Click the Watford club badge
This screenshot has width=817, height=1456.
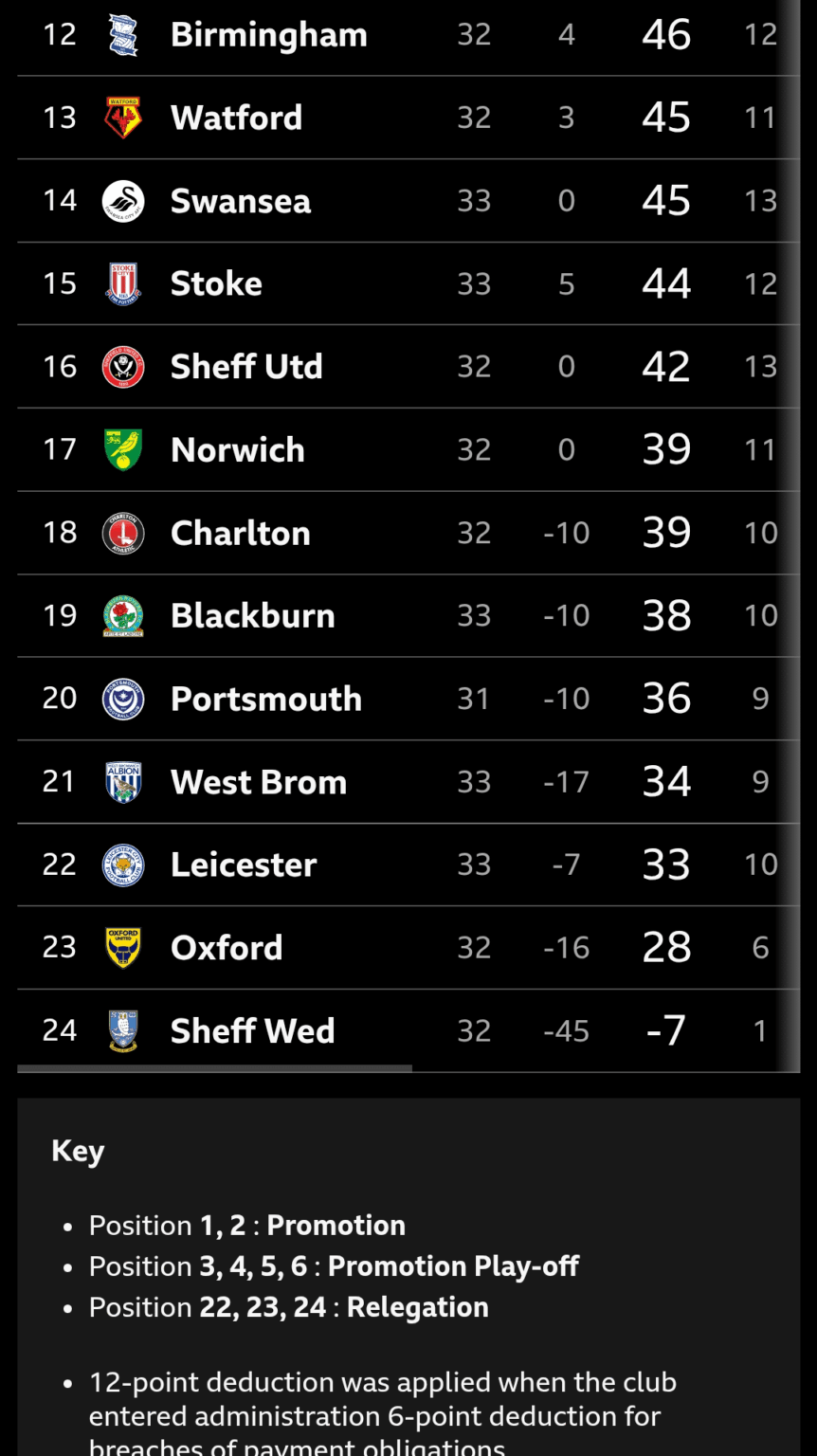(122, 118)
